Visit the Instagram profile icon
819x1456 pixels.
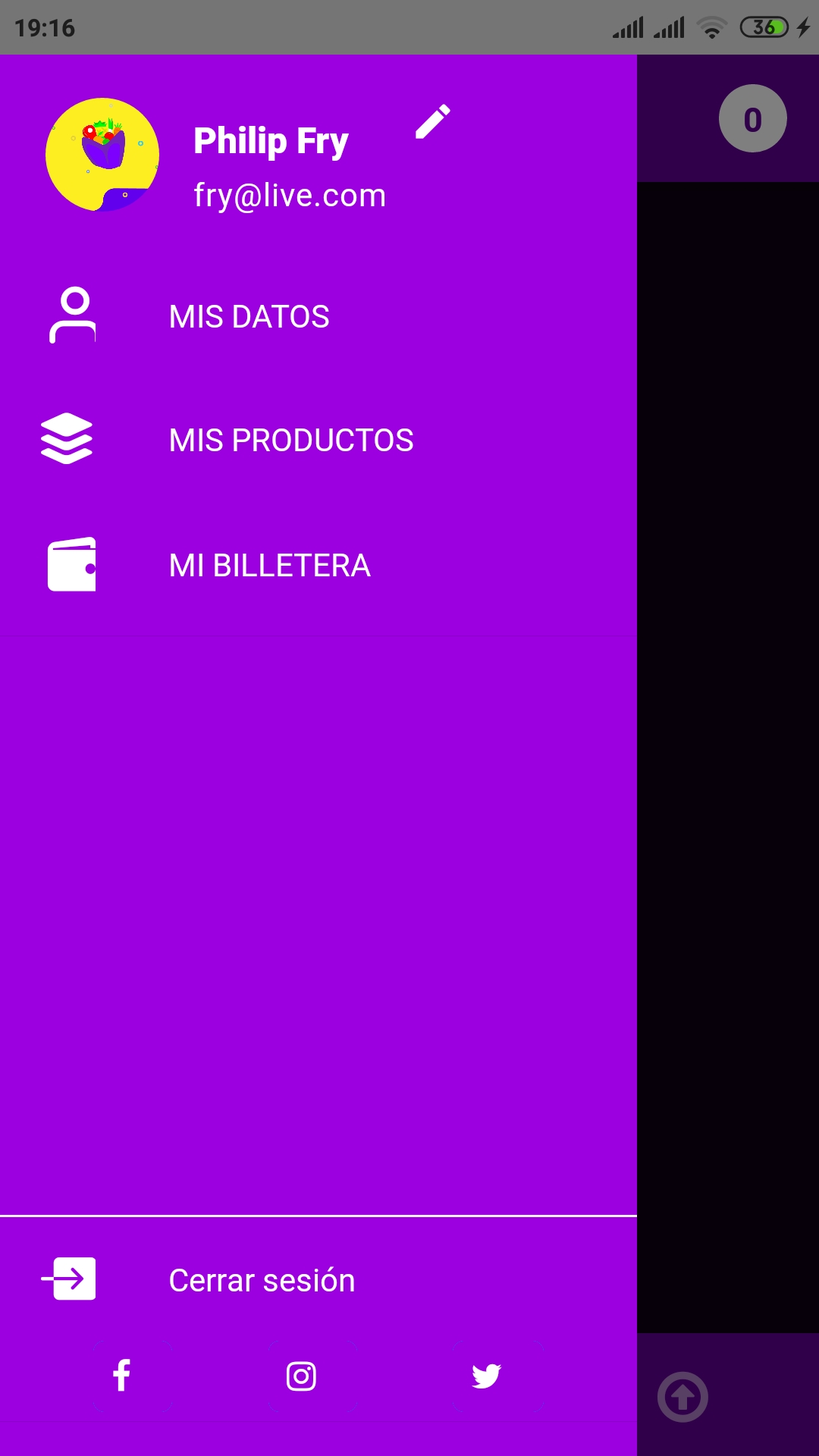301,1376
